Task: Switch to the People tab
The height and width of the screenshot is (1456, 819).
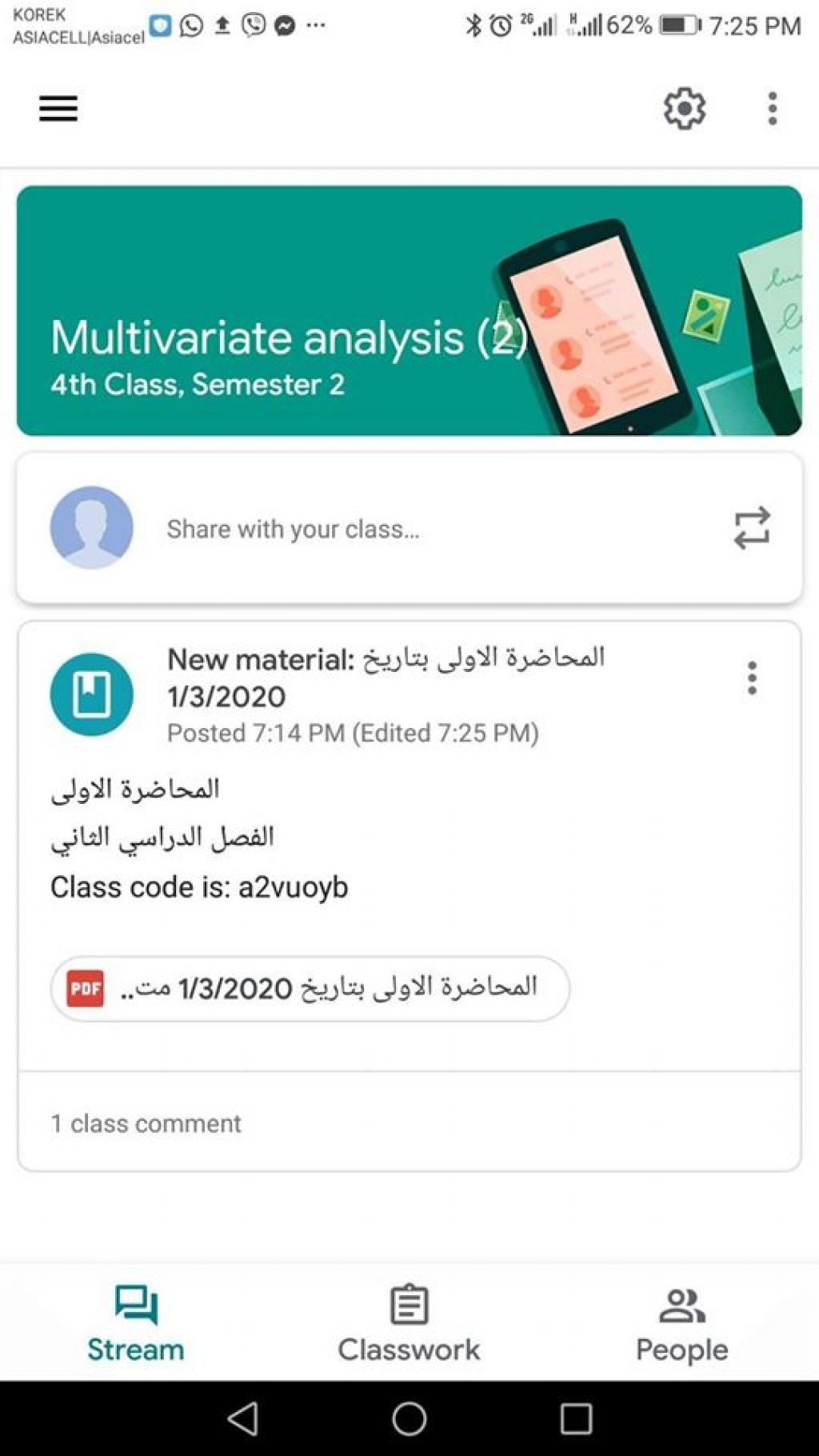Action: click(x=681, y=1323)
